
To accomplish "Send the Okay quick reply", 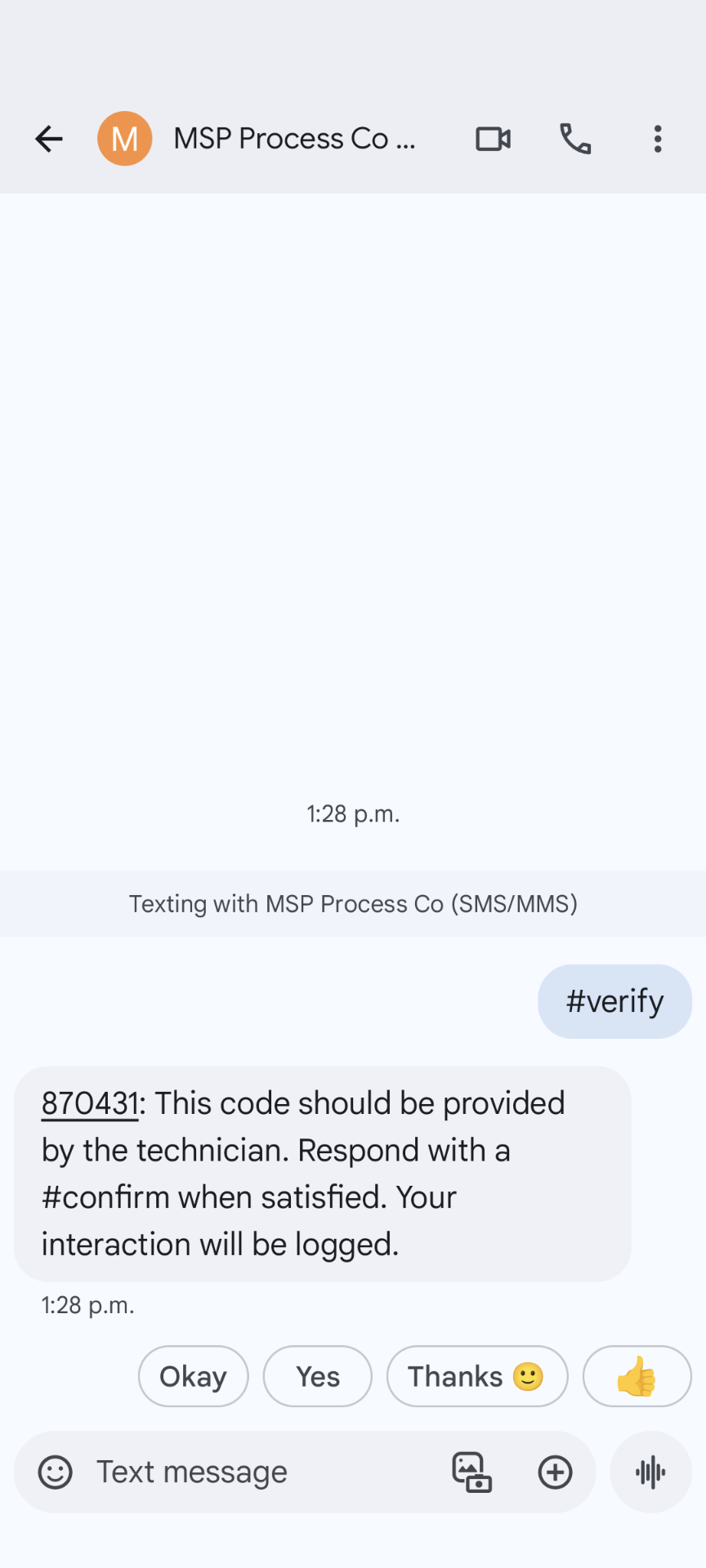I will coord(193,1376).
